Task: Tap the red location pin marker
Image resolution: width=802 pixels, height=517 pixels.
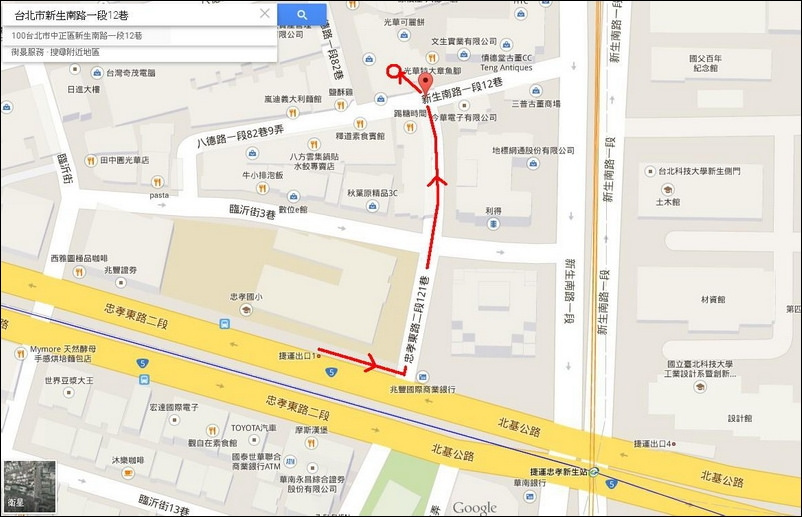Action: (x=425, y=83)
